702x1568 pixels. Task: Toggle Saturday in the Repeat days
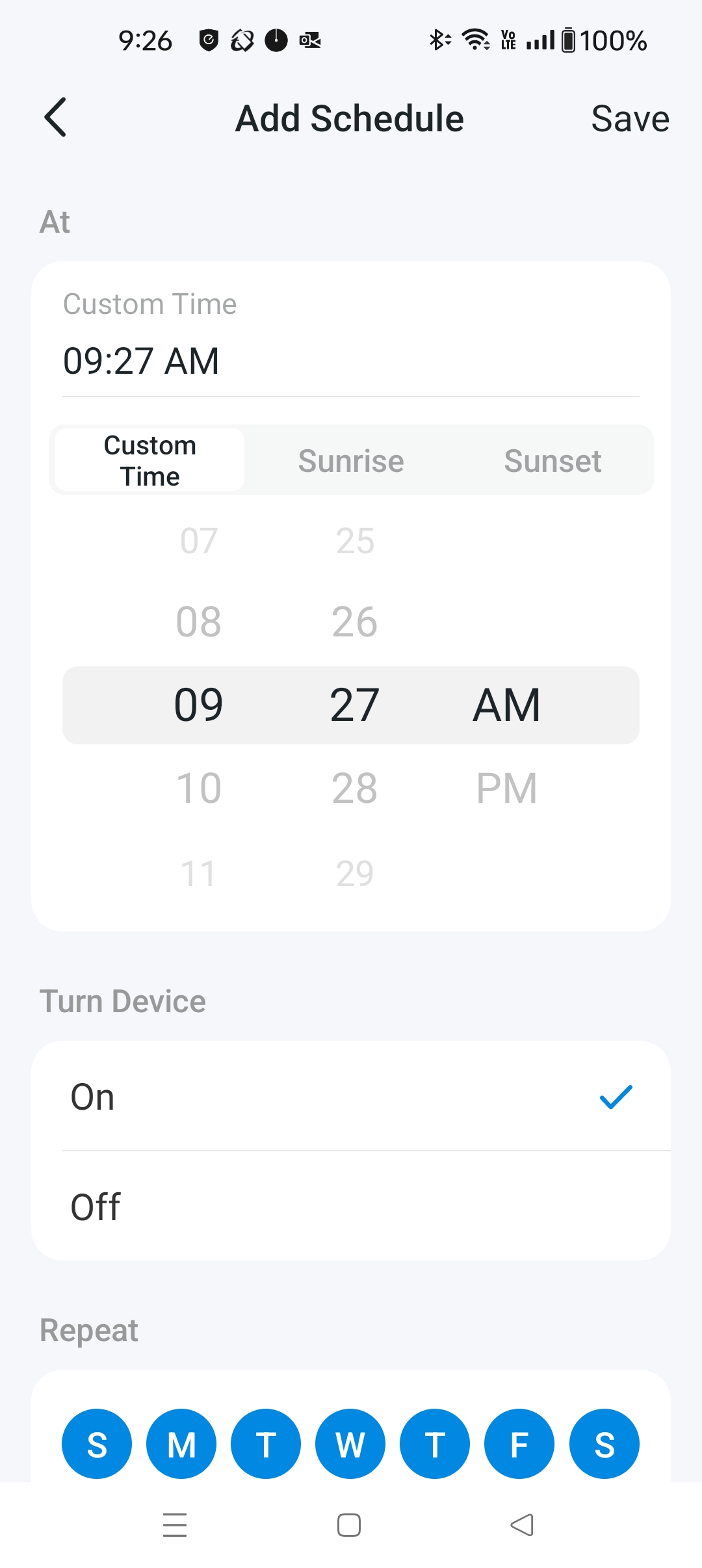click(x=604, y=1444)
